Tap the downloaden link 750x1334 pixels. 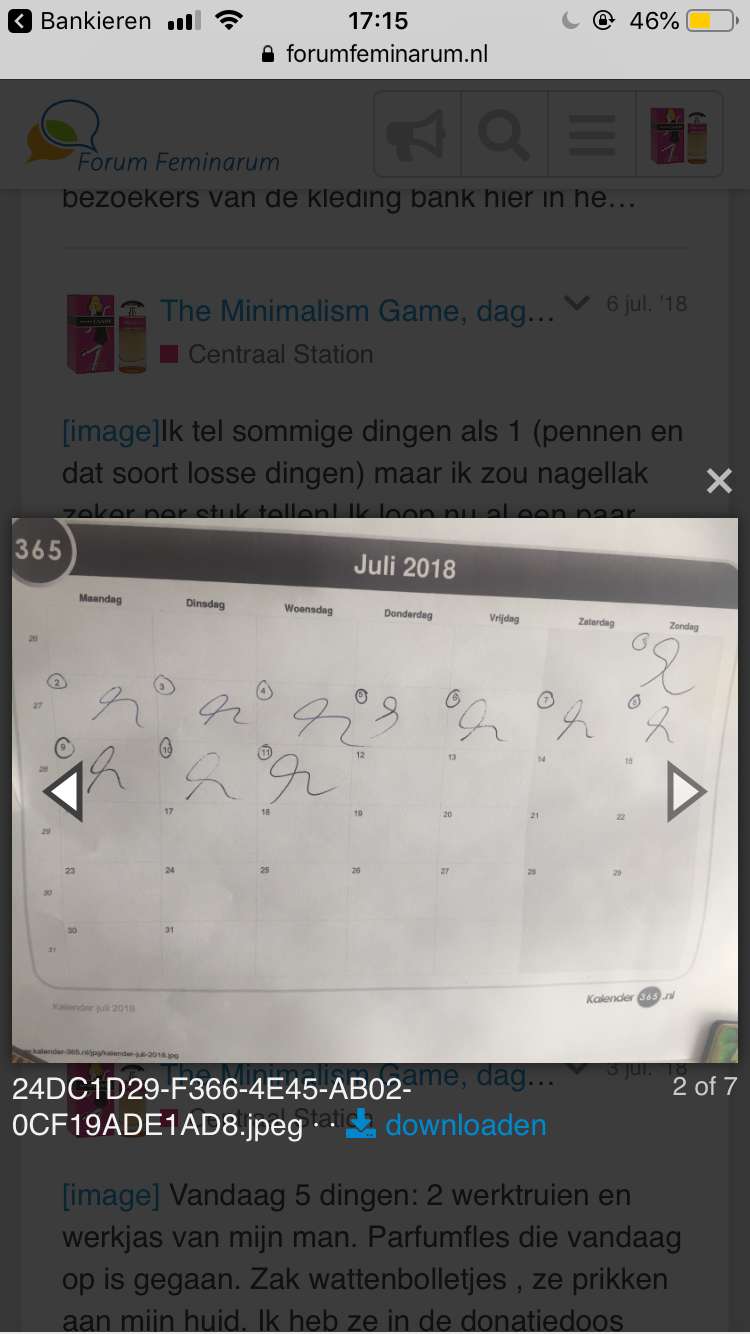[x=446, y=1124]
